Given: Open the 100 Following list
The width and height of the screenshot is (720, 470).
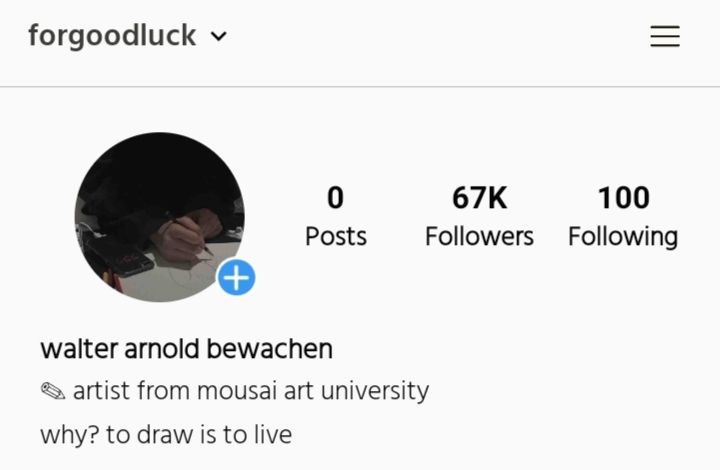Looking at the screenshot, I should click(622, 216).
